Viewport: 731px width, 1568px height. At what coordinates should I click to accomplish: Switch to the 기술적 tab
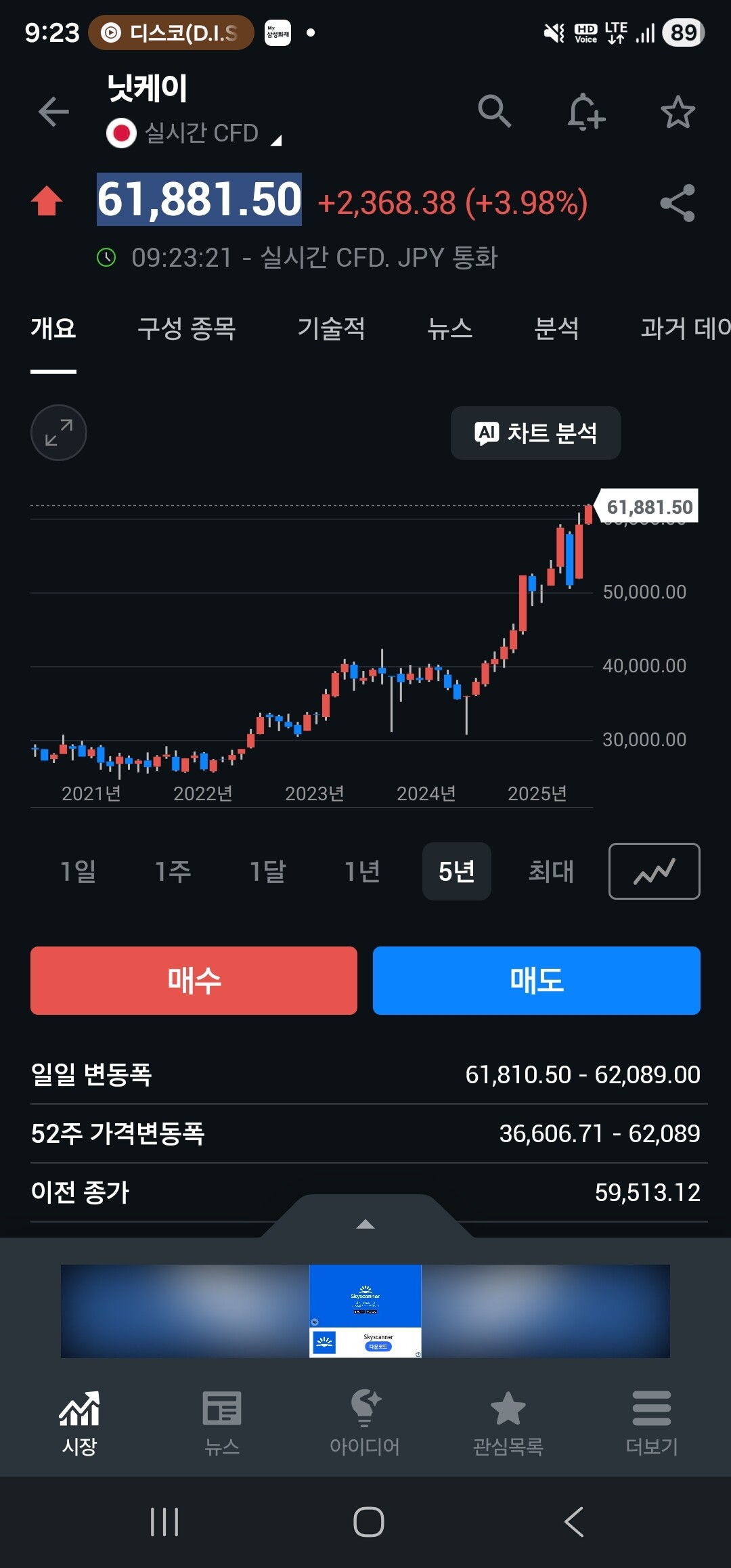click(x=332, y=328)
